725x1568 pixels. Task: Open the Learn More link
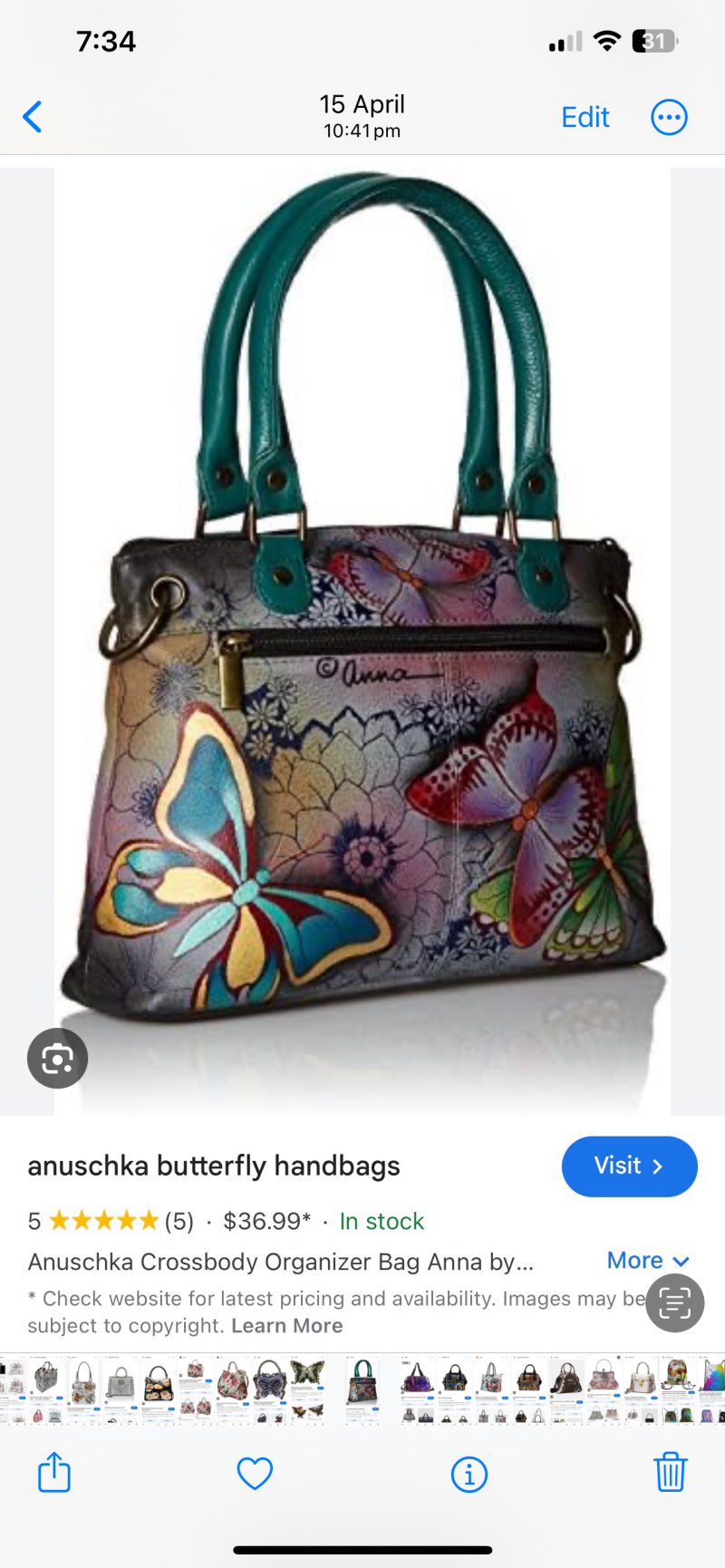(286, 1325)
